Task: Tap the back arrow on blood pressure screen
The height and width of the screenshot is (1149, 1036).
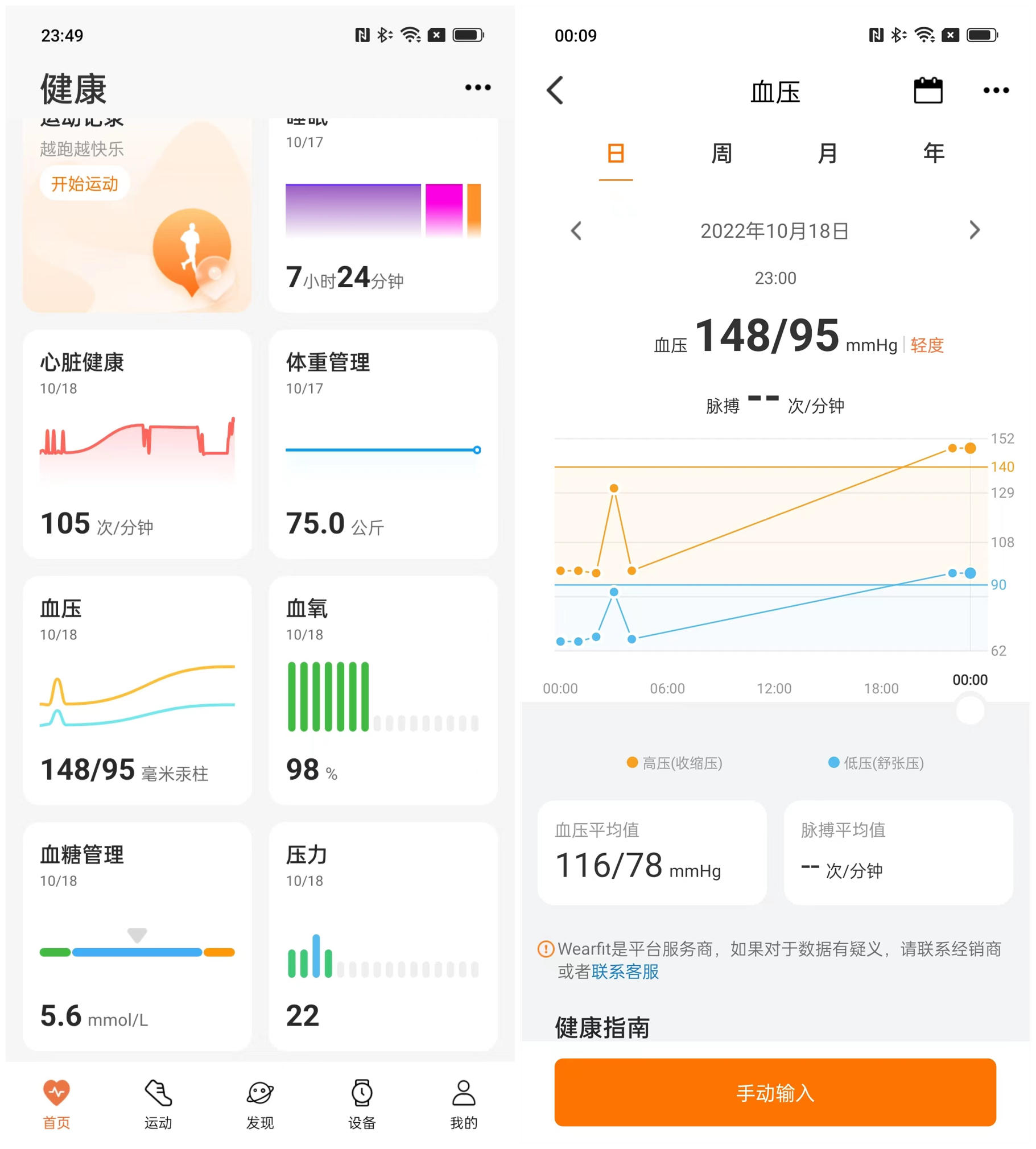Action: pyautogui.click(x=555, y=90)
